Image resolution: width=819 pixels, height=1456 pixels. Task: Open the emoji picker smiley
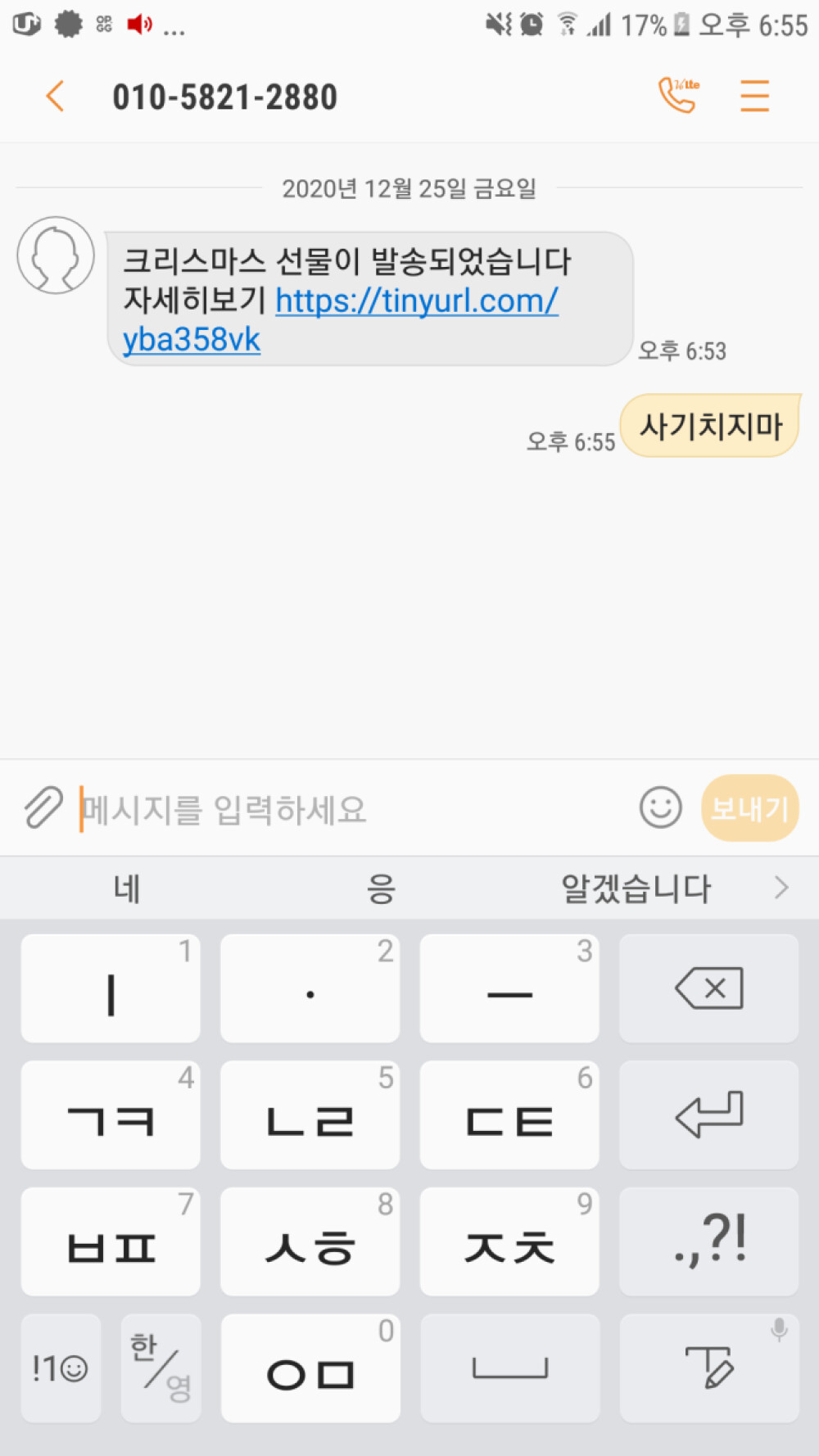coord(660,808)
